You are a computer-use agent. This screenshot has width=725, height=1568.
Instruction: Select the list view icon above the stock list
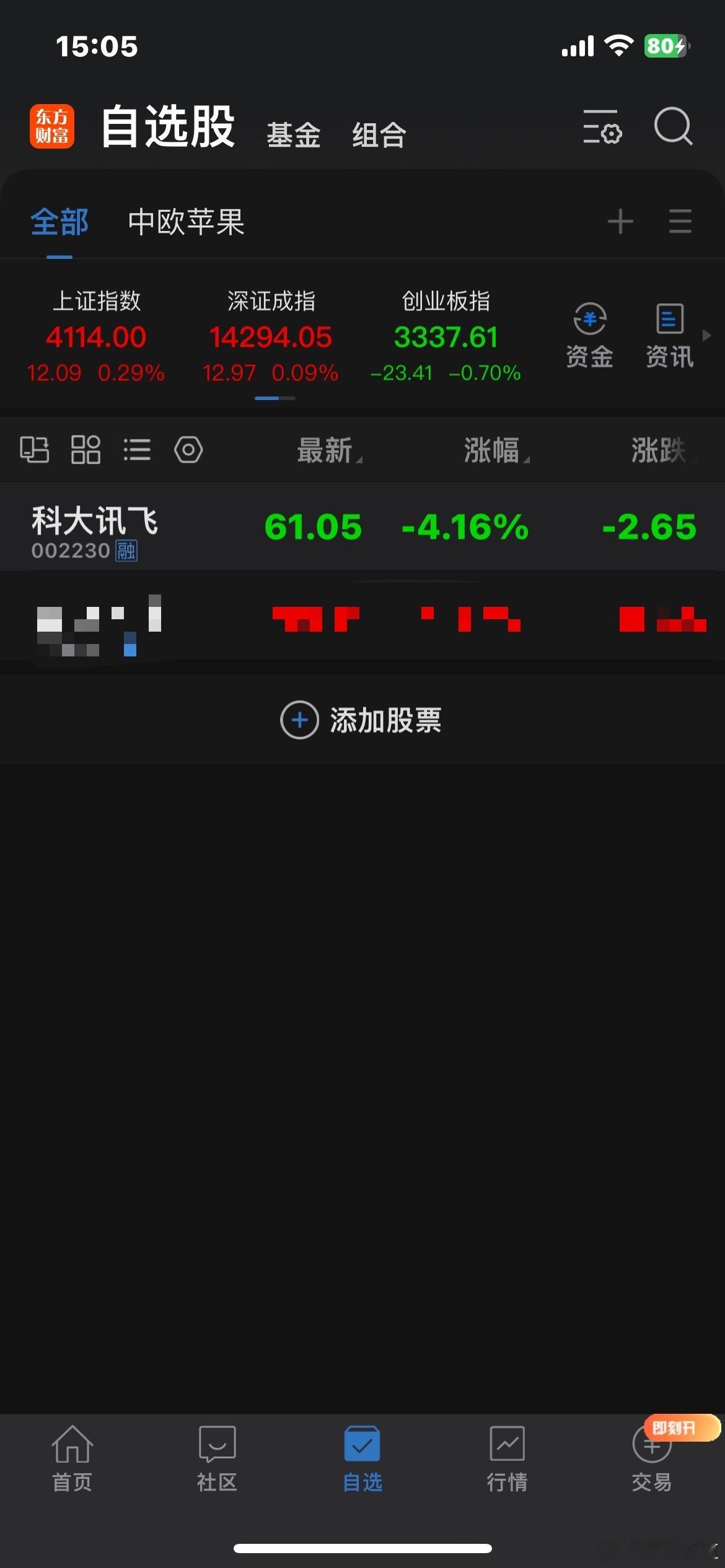pyautogui.click(x=137, y=450)
